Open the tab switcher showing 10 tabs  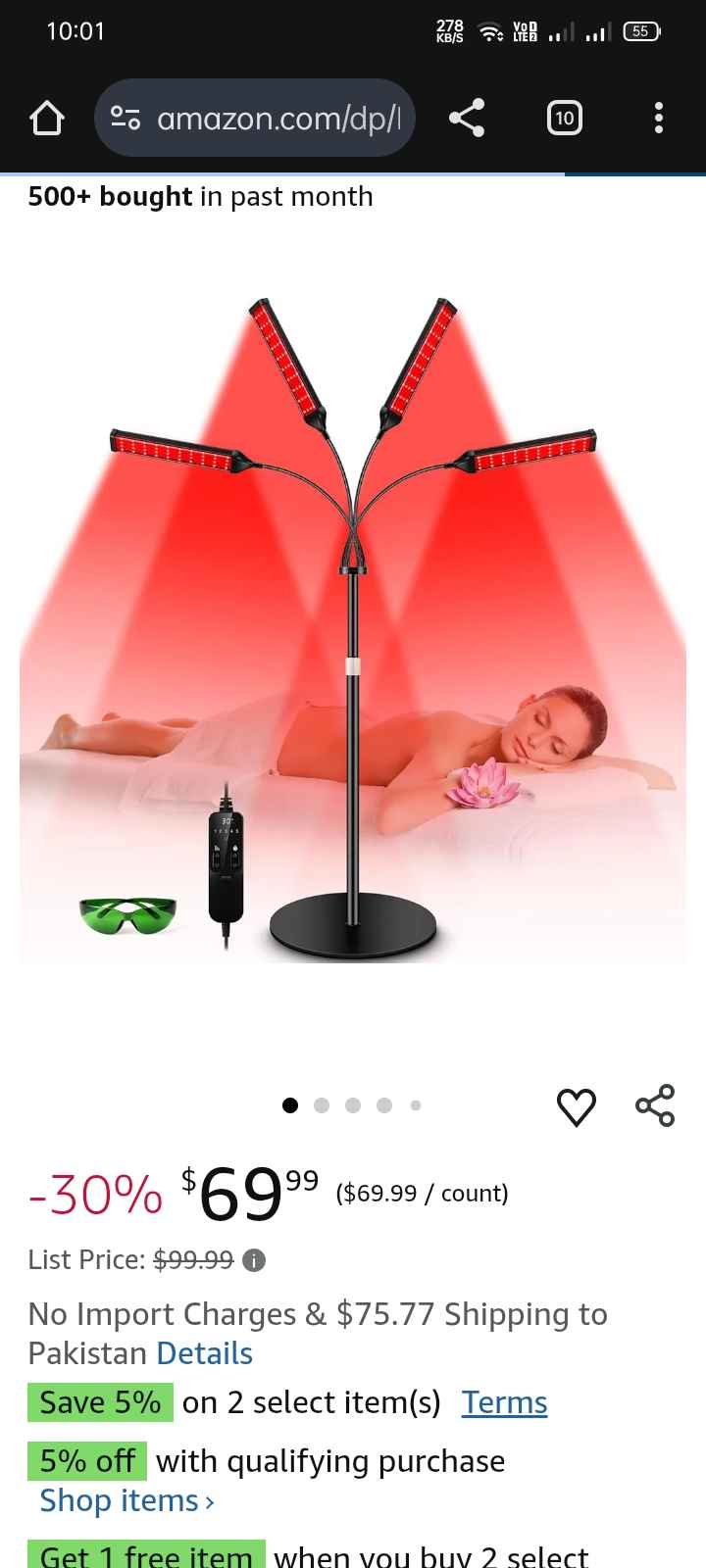click(564, 119)
